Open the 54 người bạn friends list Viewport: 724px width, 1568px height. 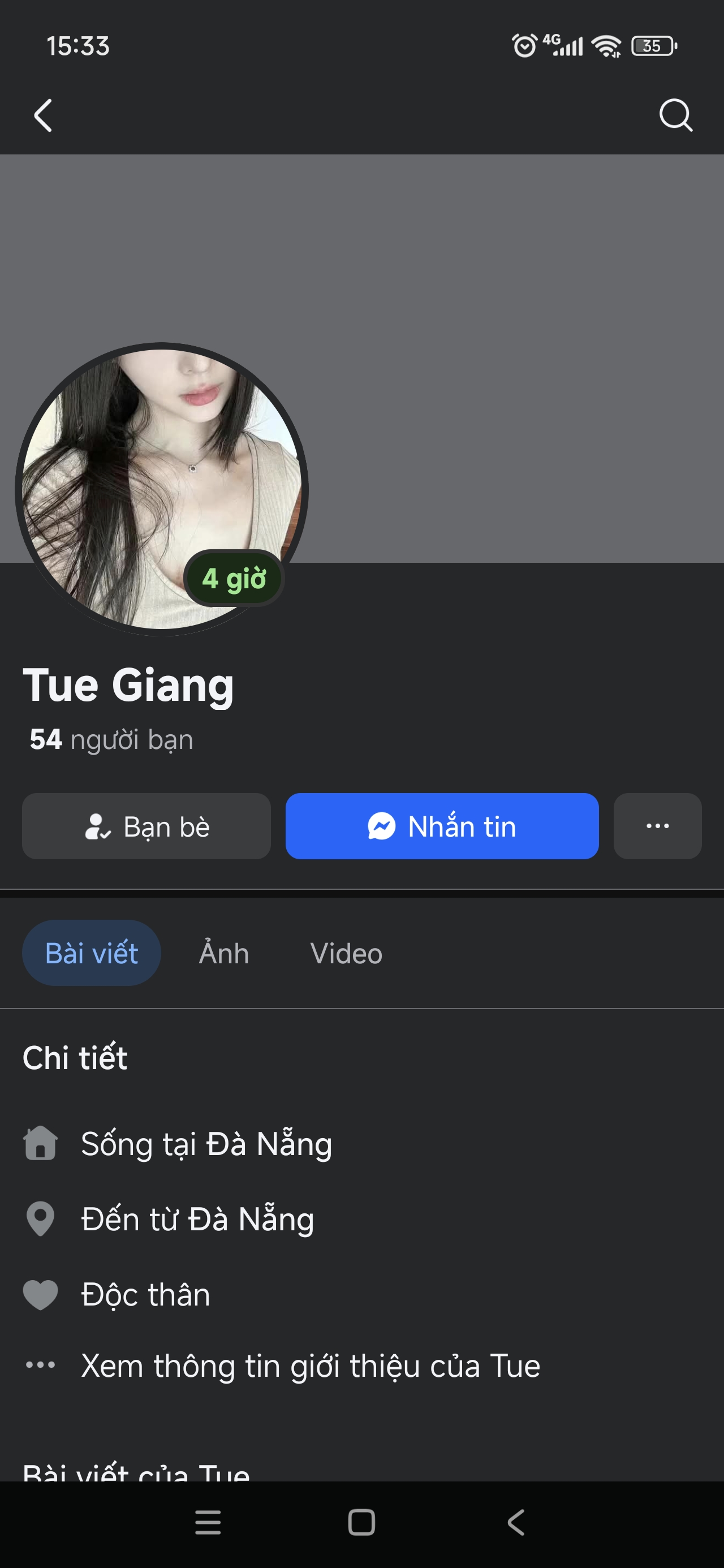click(111, 739)
